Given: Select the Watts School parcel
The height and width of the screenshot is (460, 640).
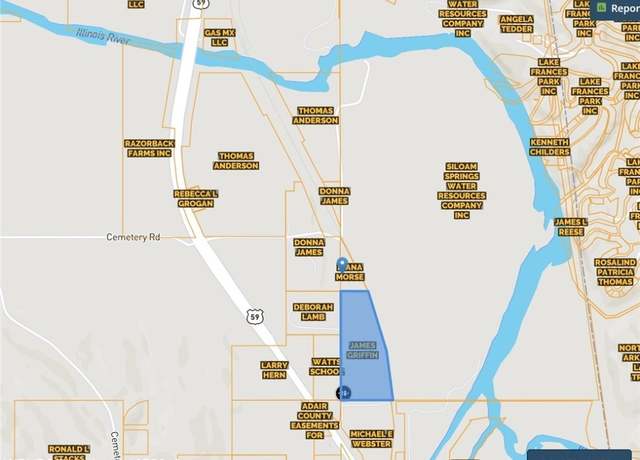Looking at the screenshot, I should click(x=325, y=366).
